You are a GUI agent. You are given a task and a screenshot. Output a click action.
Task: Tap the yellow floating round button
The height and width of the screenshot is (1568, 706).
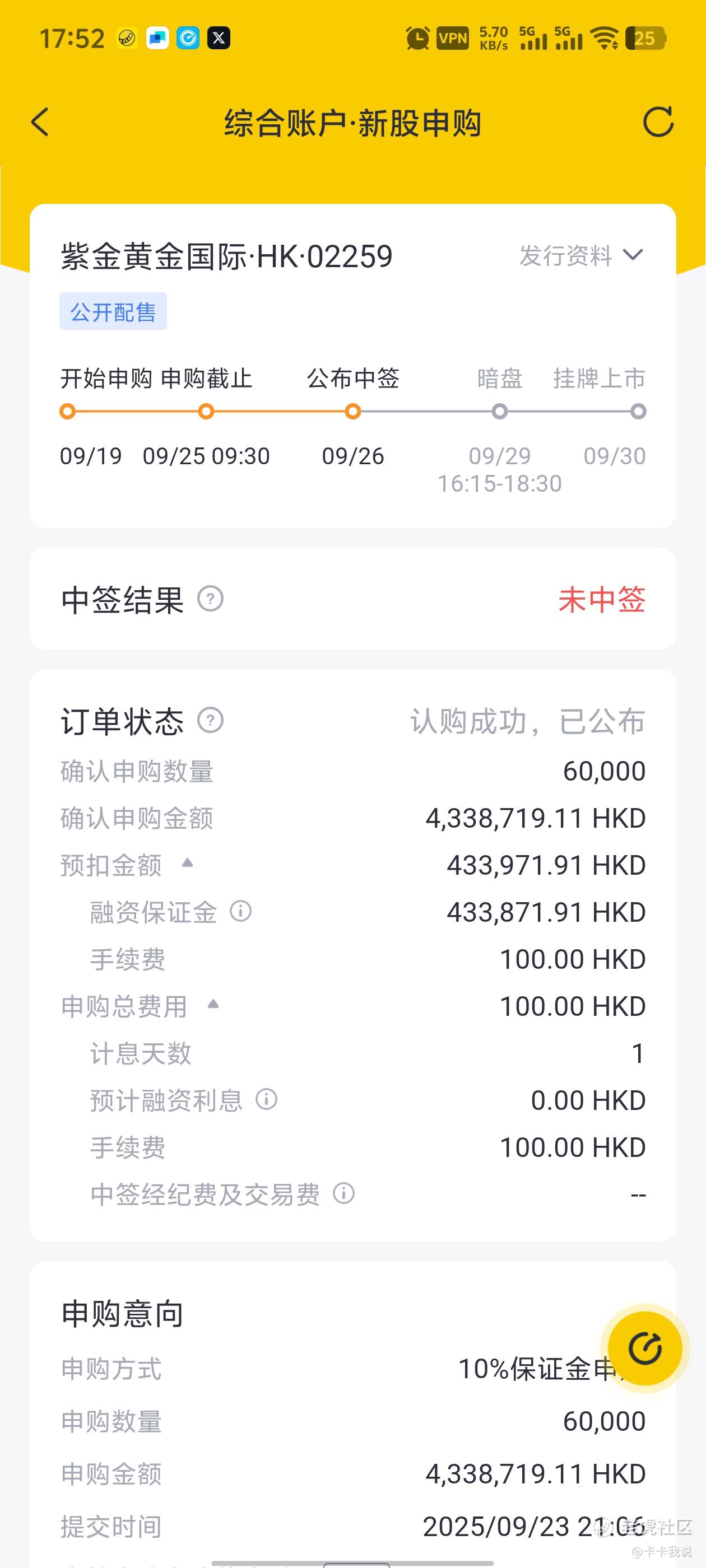[644, 1348]
